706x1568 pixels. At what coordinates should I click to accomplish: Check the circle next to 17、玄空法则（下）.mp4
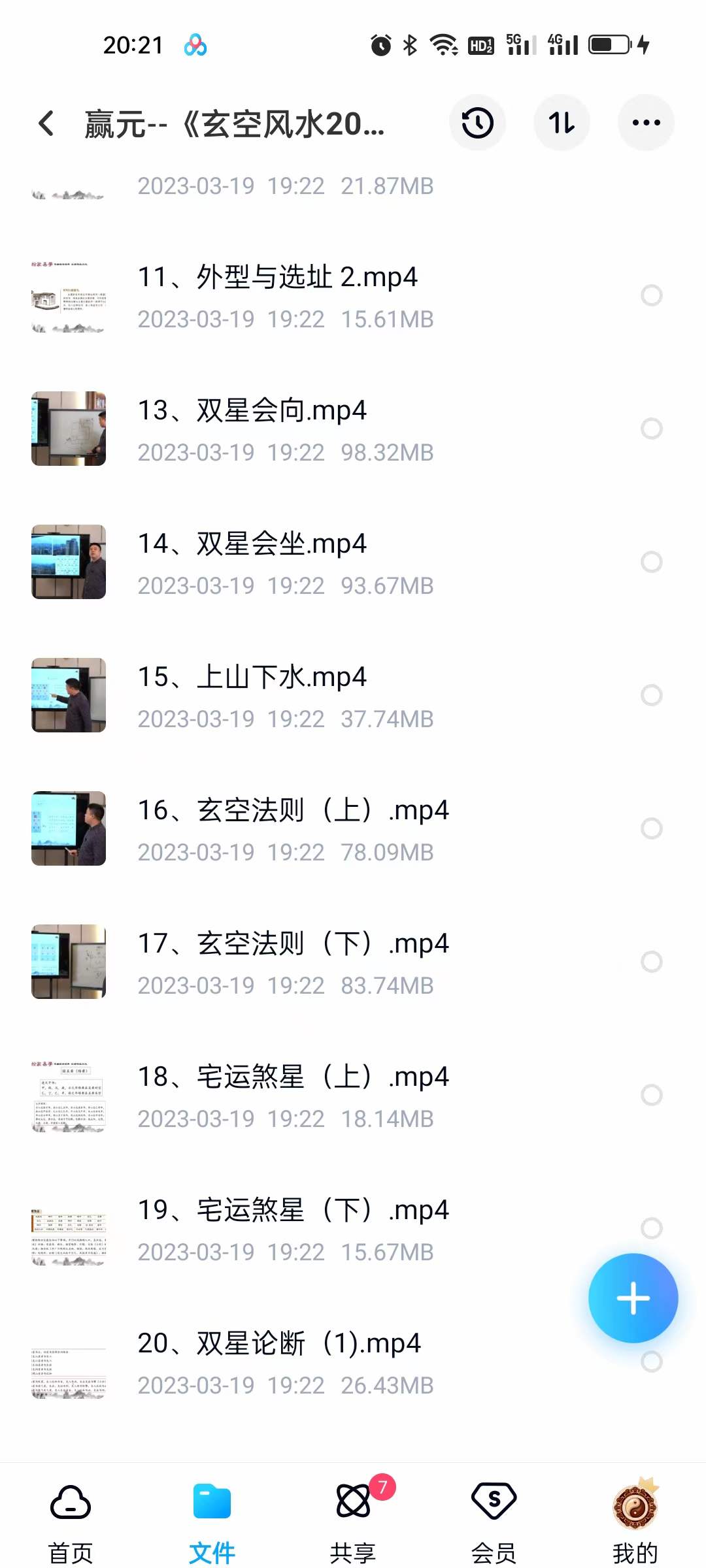point(652,962)
